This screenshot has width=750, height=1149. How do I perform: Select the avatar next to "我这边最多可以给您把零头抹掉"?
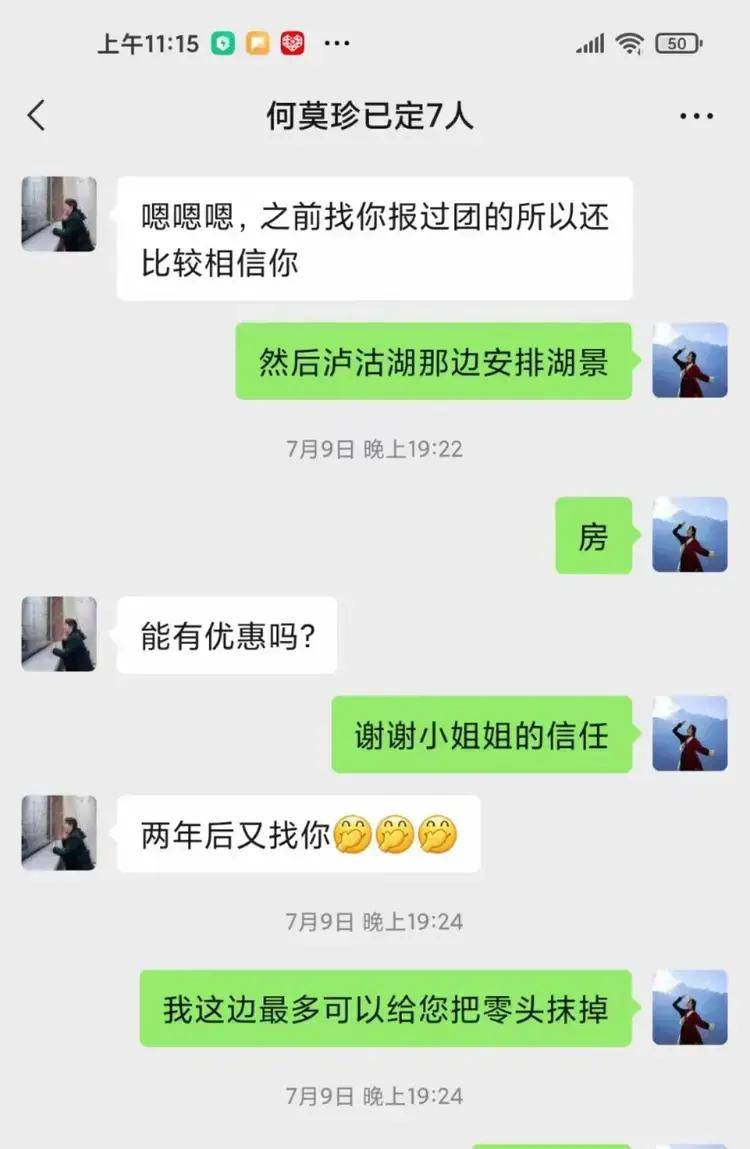(x=690, y=1007)
